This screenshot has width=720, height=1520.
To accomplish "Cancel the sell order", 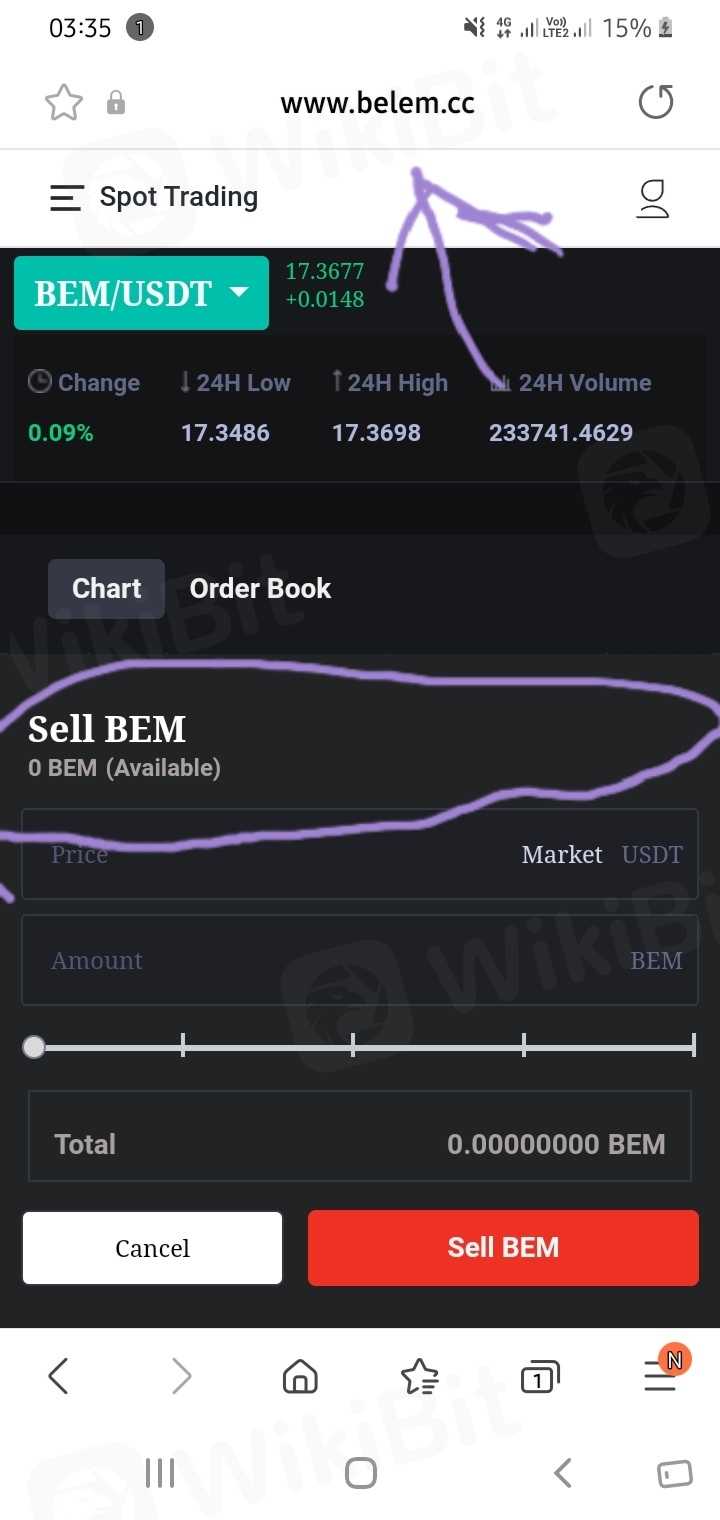I will [152, 1248].
